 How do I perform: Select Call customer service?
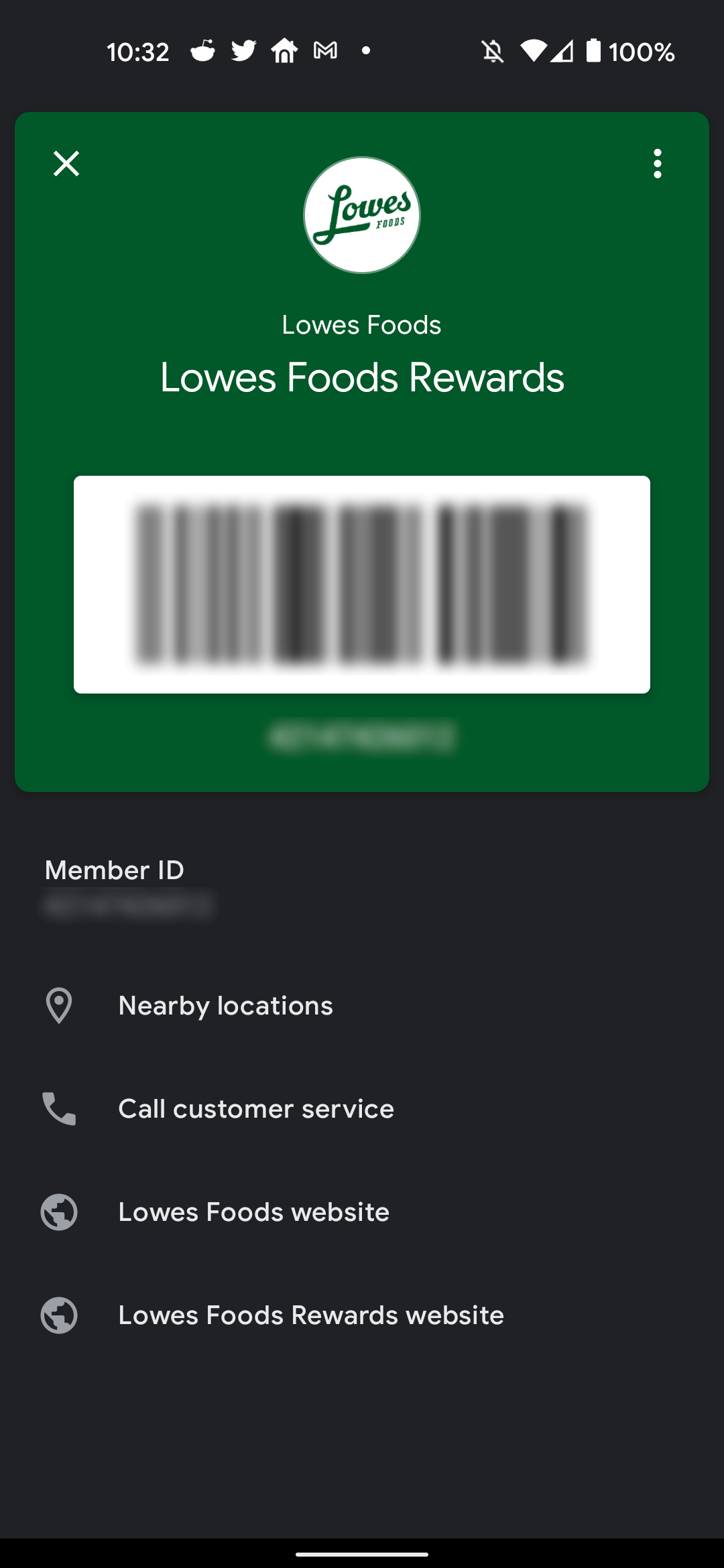tap(362, 1109)
